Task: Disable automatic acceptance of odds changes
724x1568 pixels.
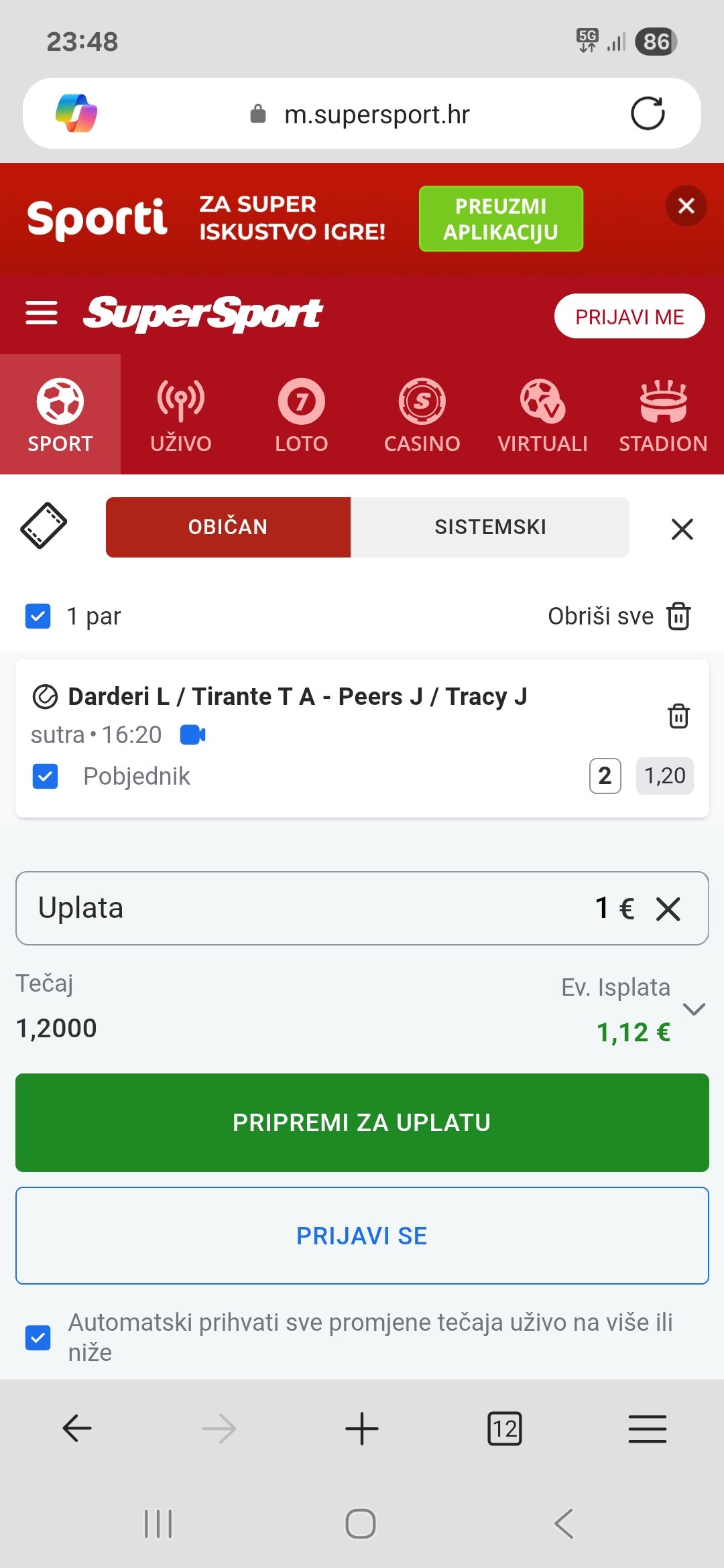Action: (38, 1337)
